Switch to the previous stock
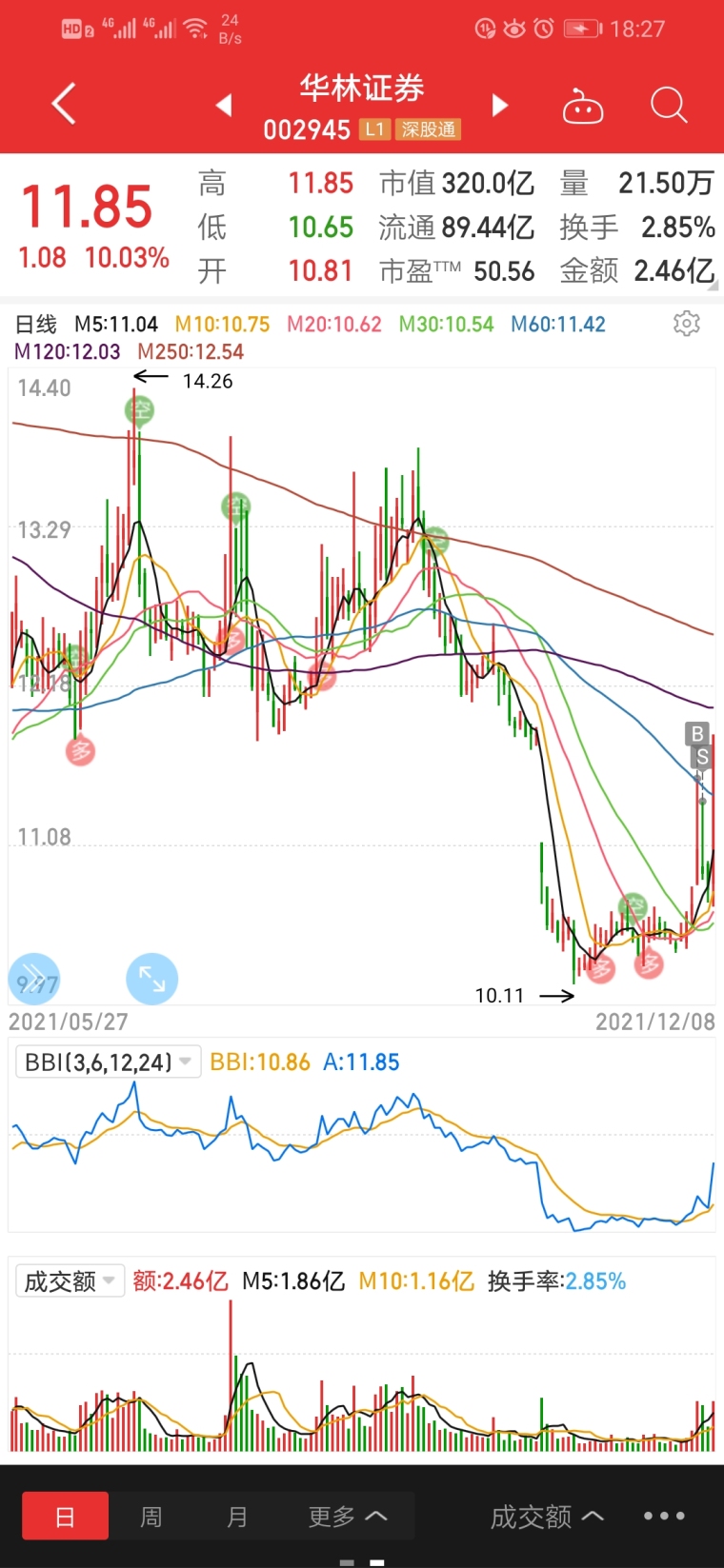Screen dimensions: 724x1568 coord(224,105)
